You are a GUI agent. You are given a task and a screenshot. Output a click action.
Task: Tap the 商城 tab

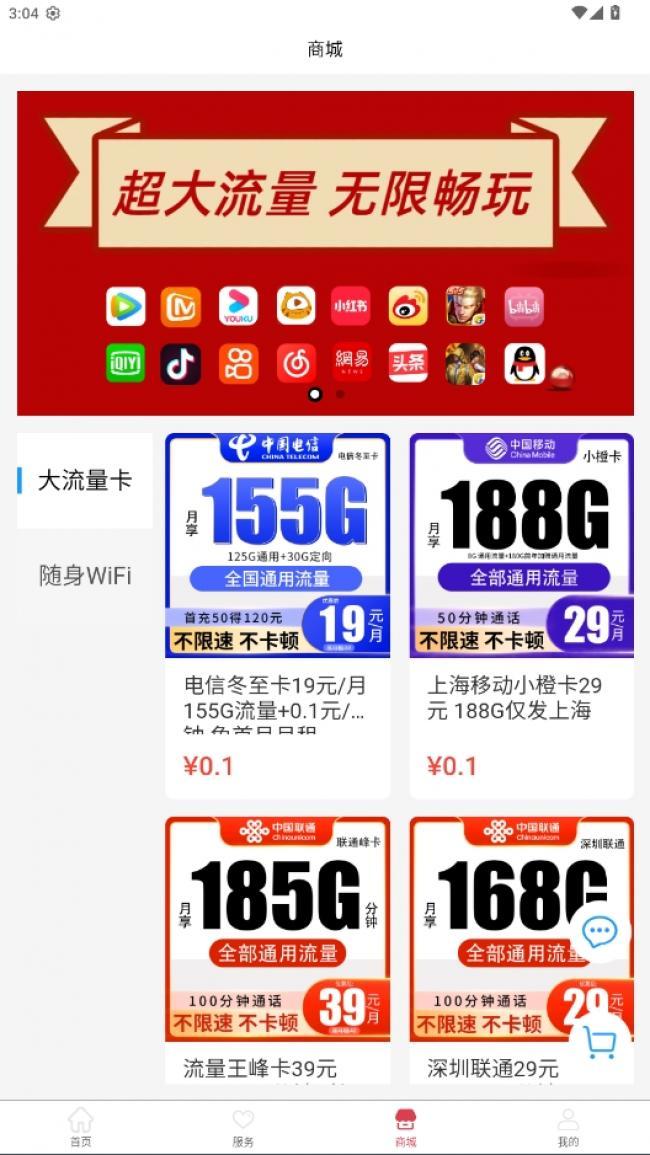[405, 1127]
